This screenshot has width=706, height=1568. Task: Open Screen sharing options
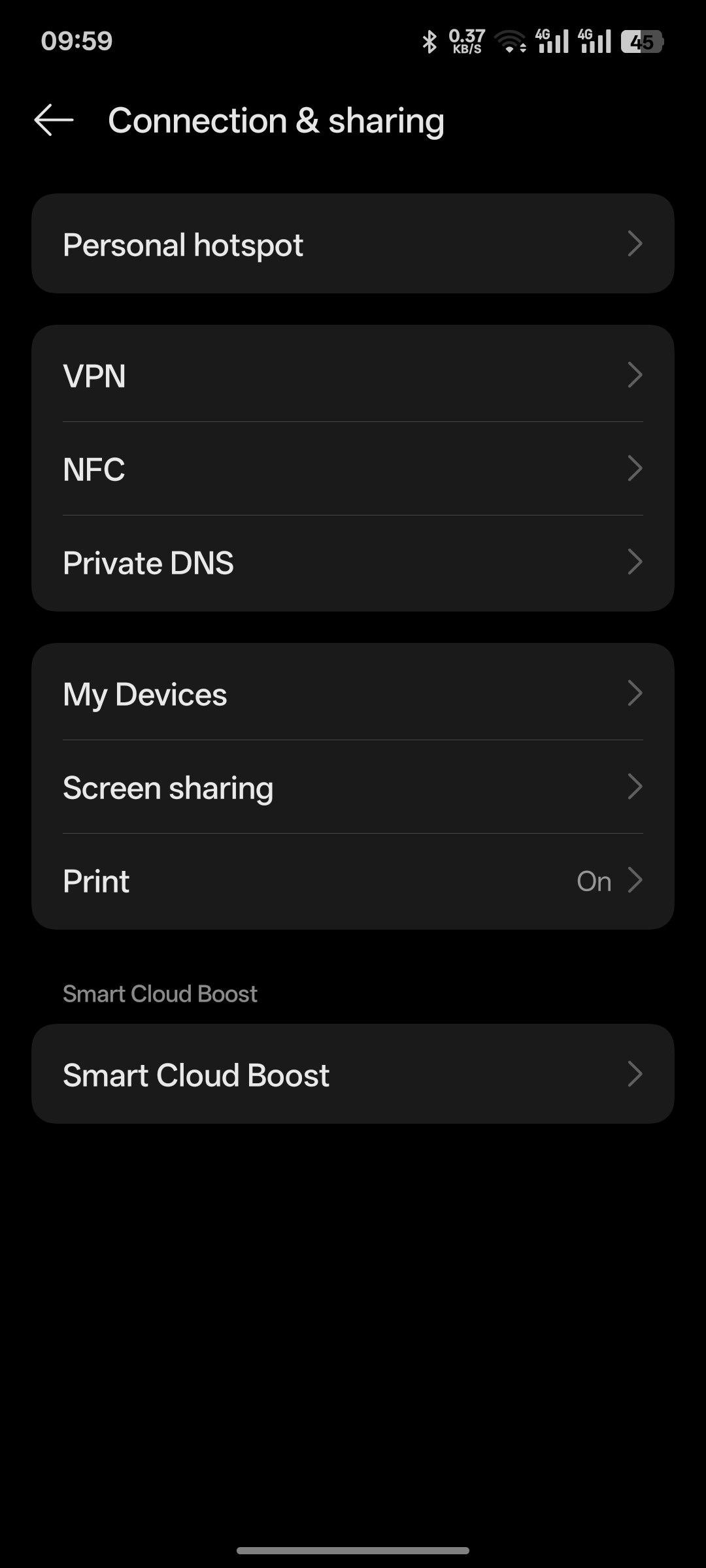click(x=353, y=787)
